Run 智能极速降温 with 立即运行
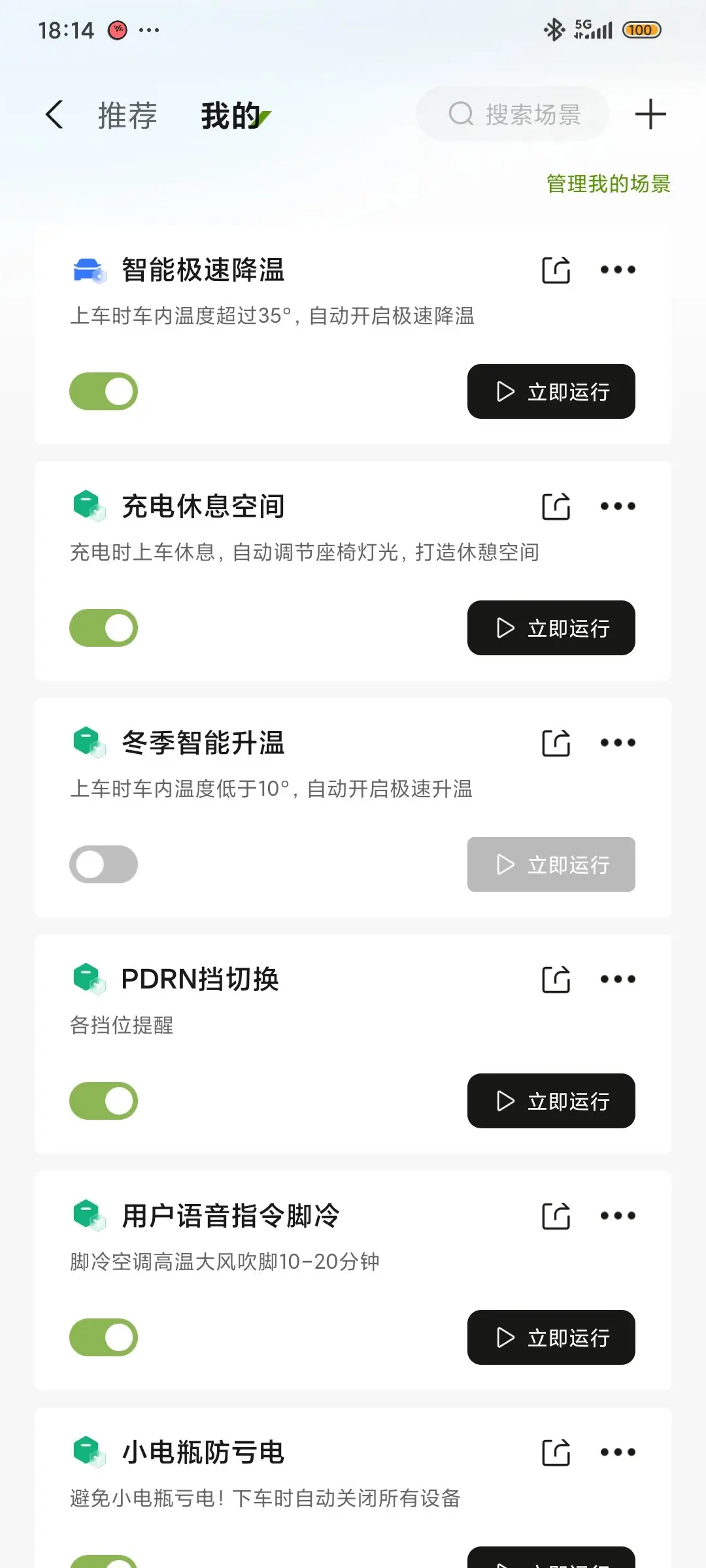 point(551,391)
